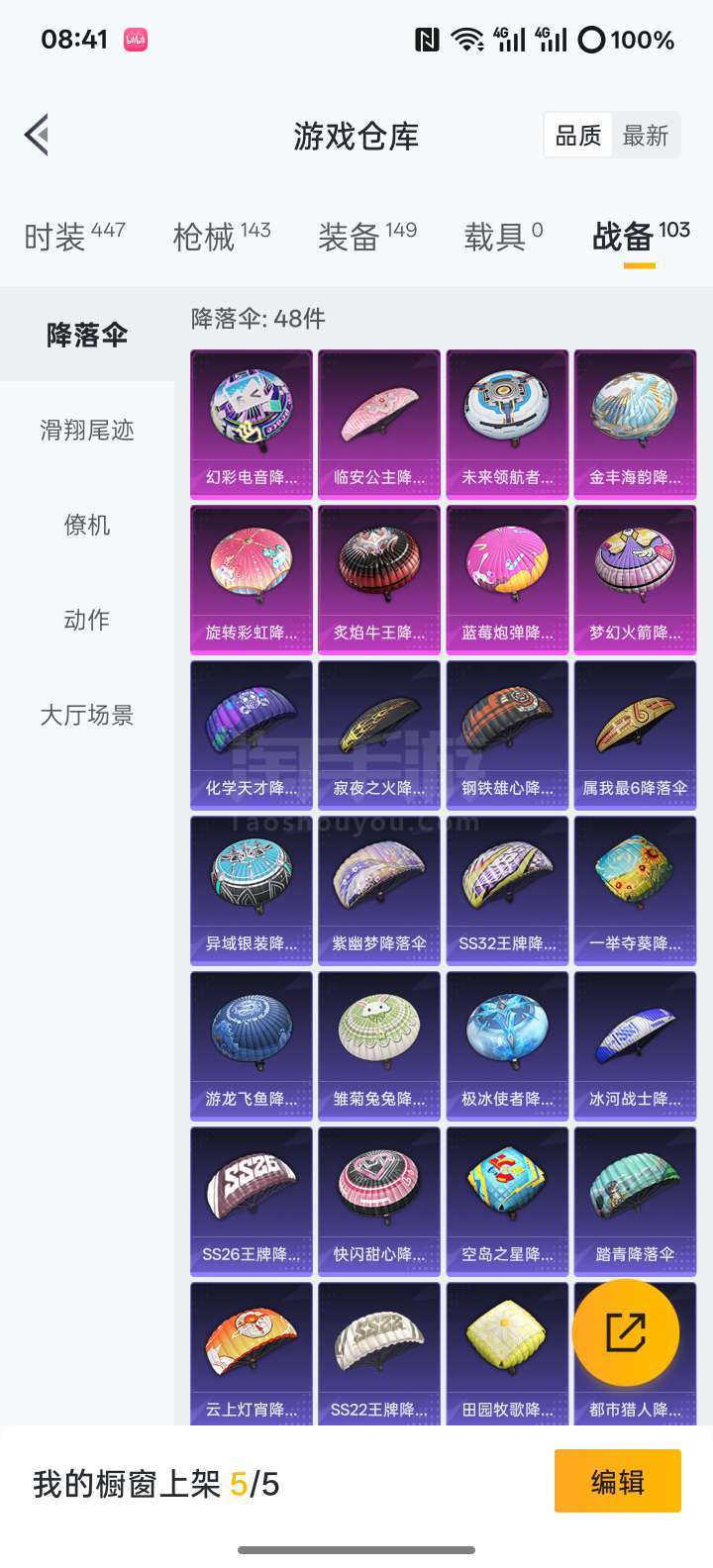Open the 僚机 category
The image size is (713, 1568).
pos(87,525)
